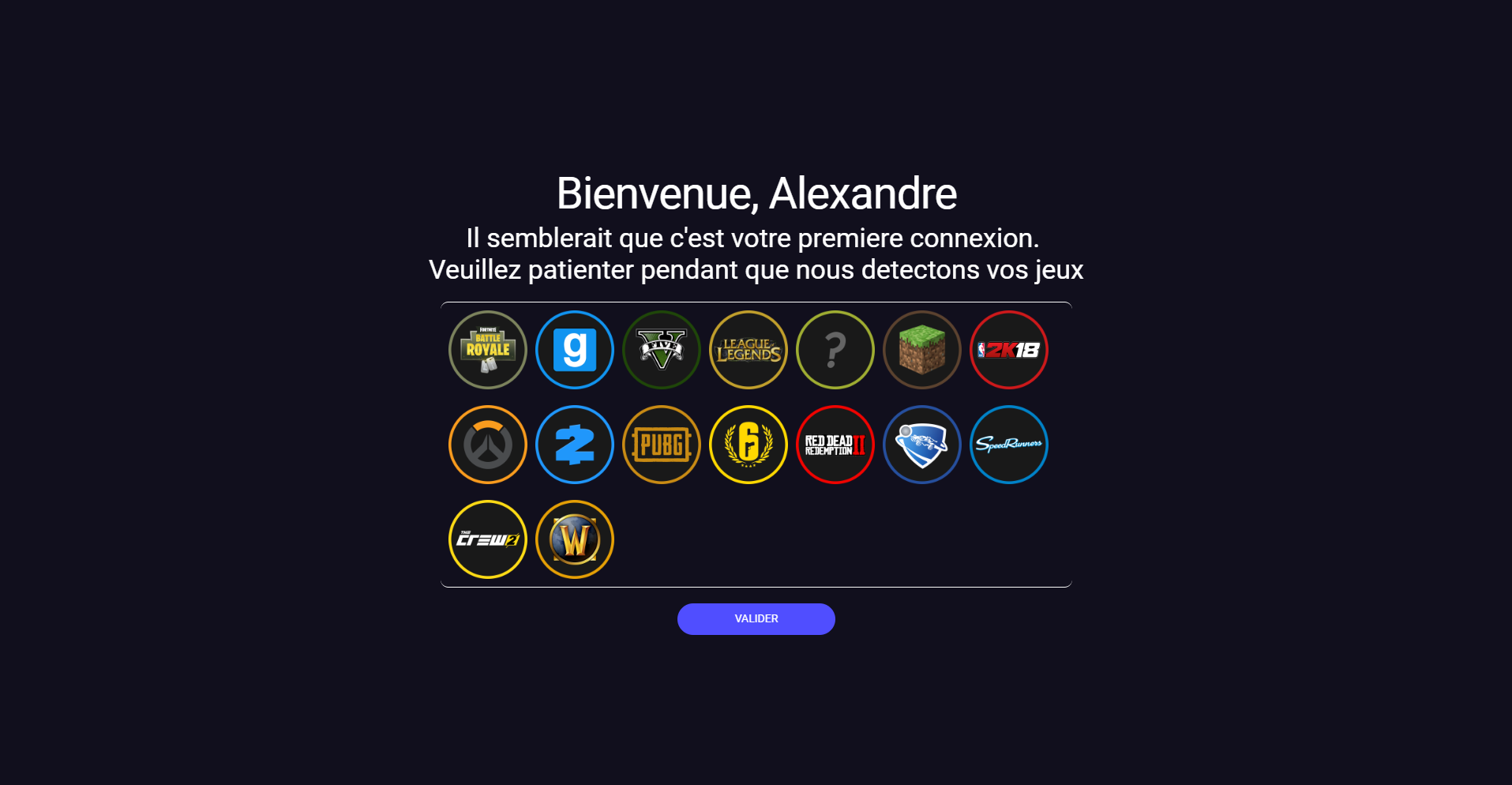This screenshot has height=785, width=1512.
Task: Pick the Rocket League game icon
Action: [x=922, y=445]
